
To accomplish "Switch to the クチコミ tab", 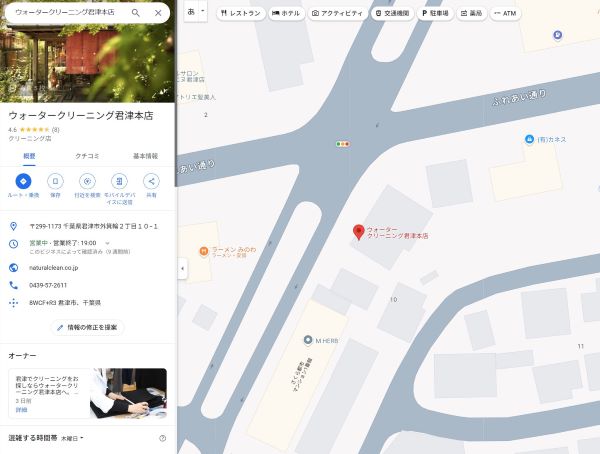I will 87,156.
